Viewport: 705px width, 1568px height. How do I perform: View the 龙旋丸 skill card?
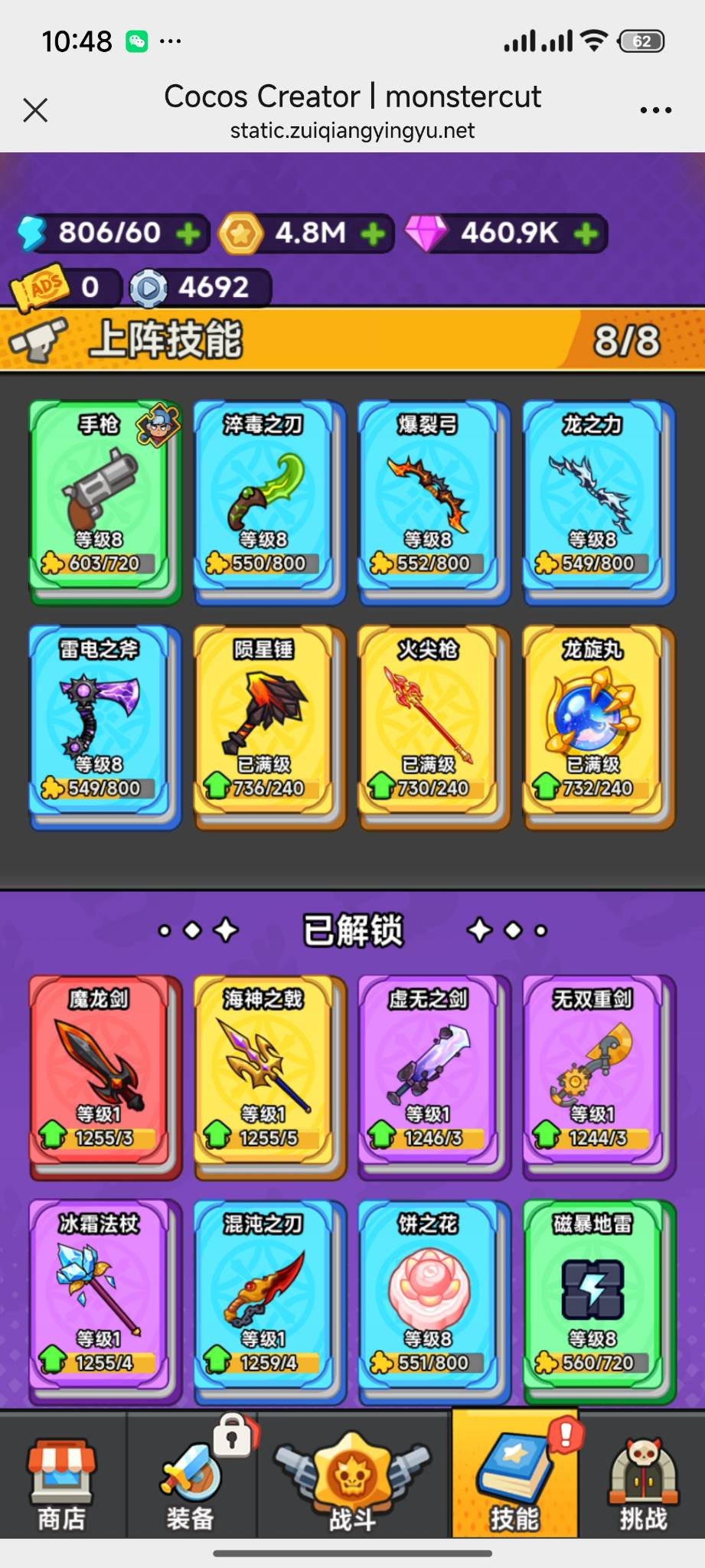(x=599, y=727)
